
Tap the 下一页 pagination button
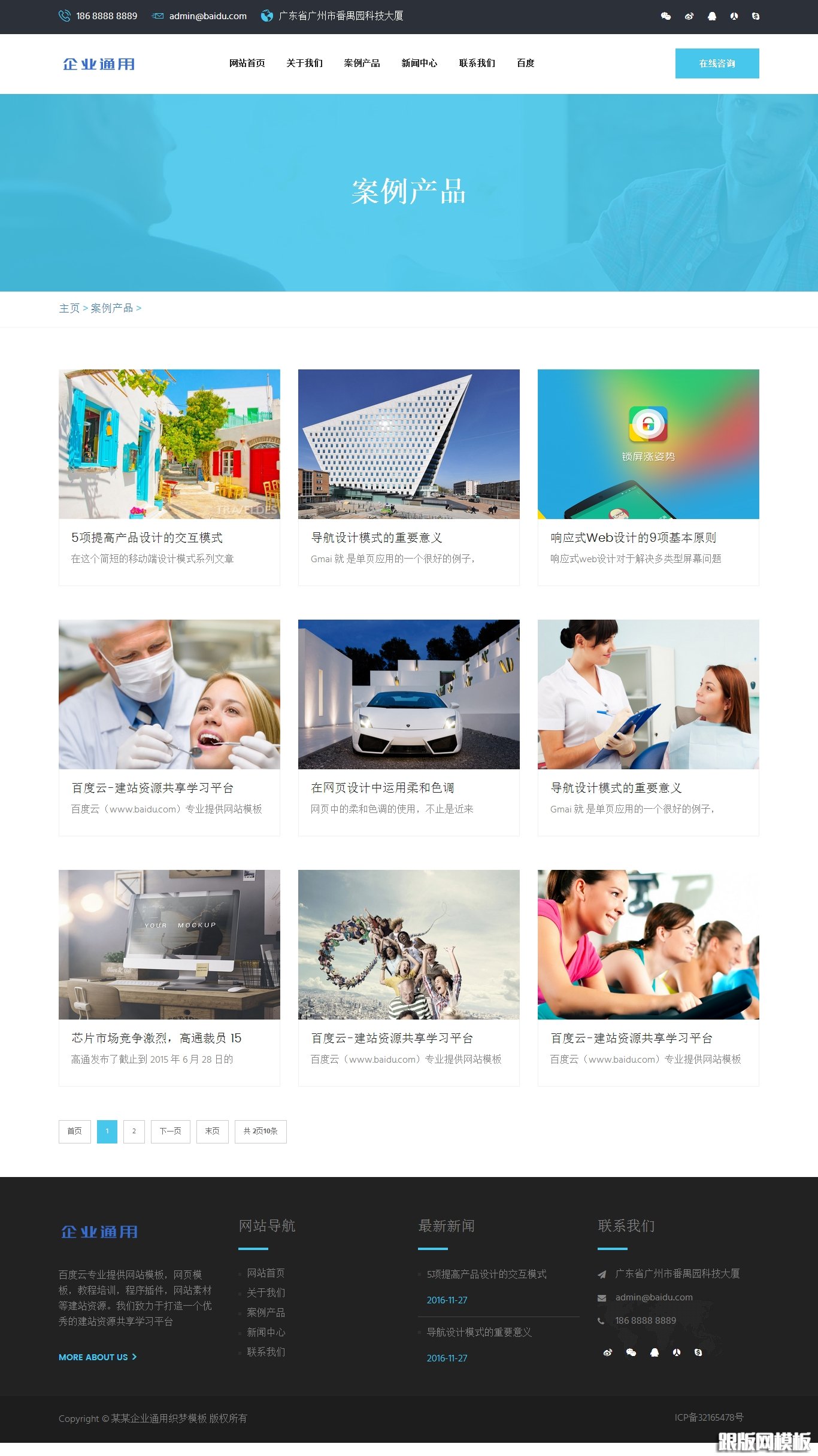coord(171,1132)
